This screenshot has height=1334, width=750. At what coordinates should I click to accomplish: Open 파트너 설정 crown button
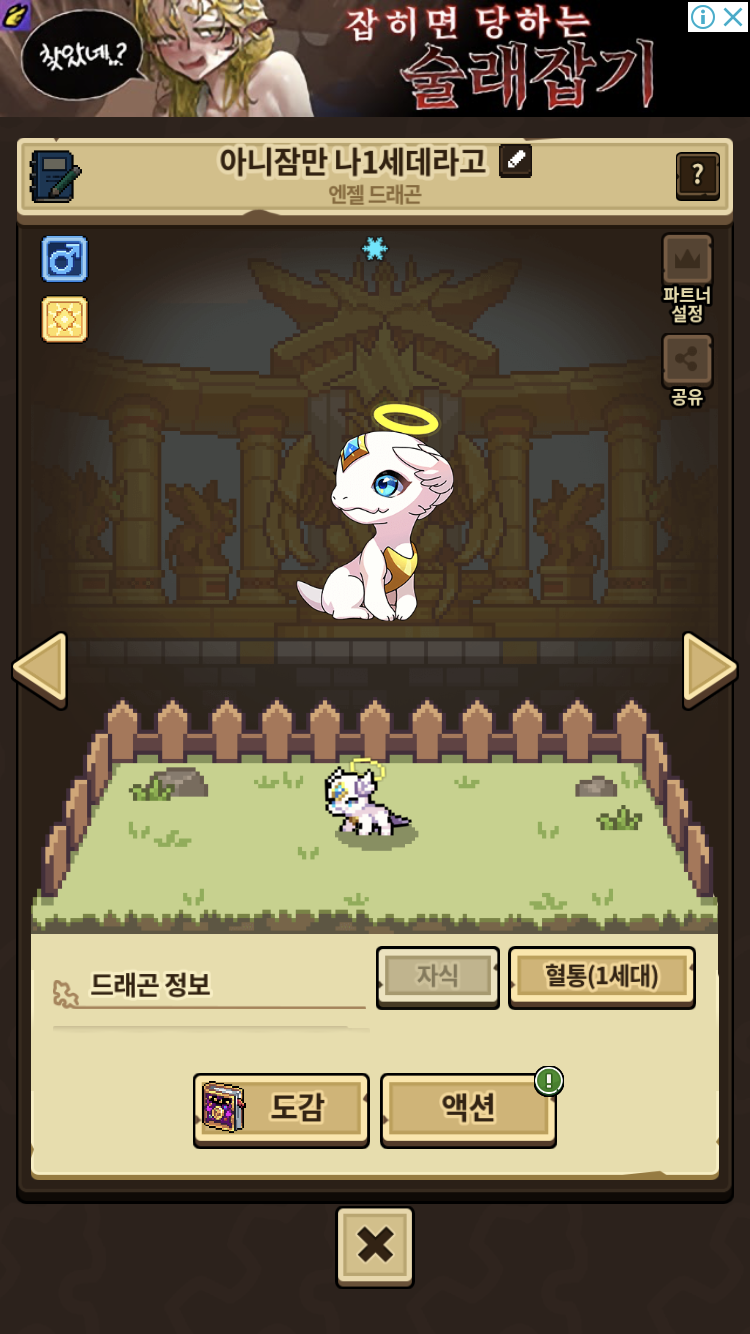pos(687,278)
